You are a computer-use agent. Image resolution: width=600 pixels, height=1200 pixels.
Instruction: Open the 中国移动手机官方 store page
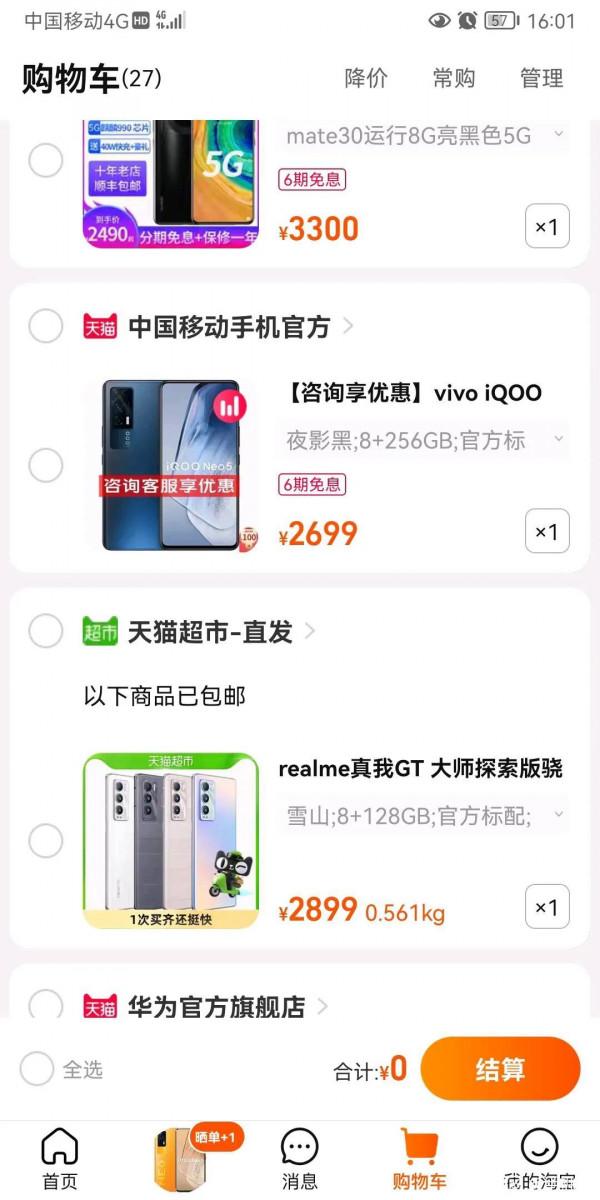tap(230, 326)
